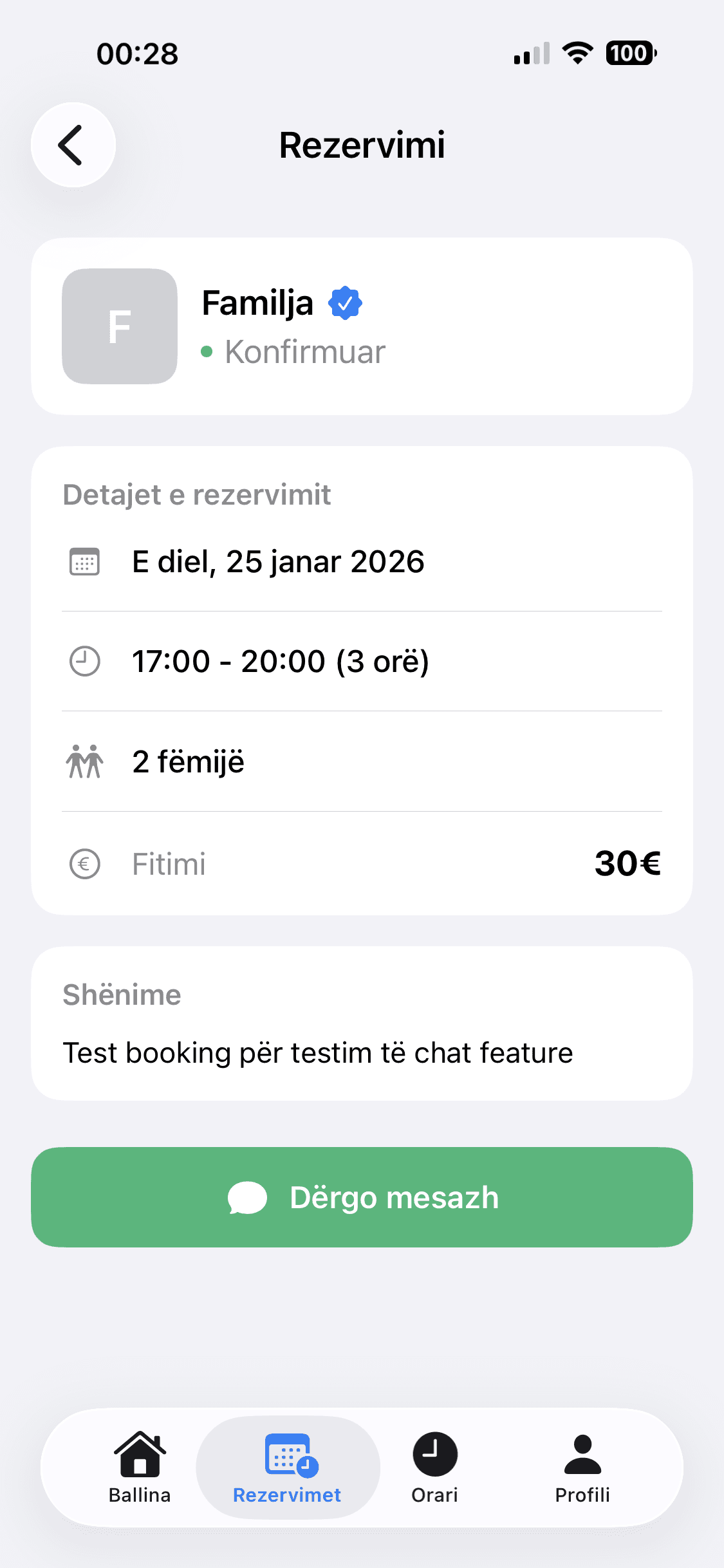
Task: Tap the back arrow chevron
Action: click(73, 145)
